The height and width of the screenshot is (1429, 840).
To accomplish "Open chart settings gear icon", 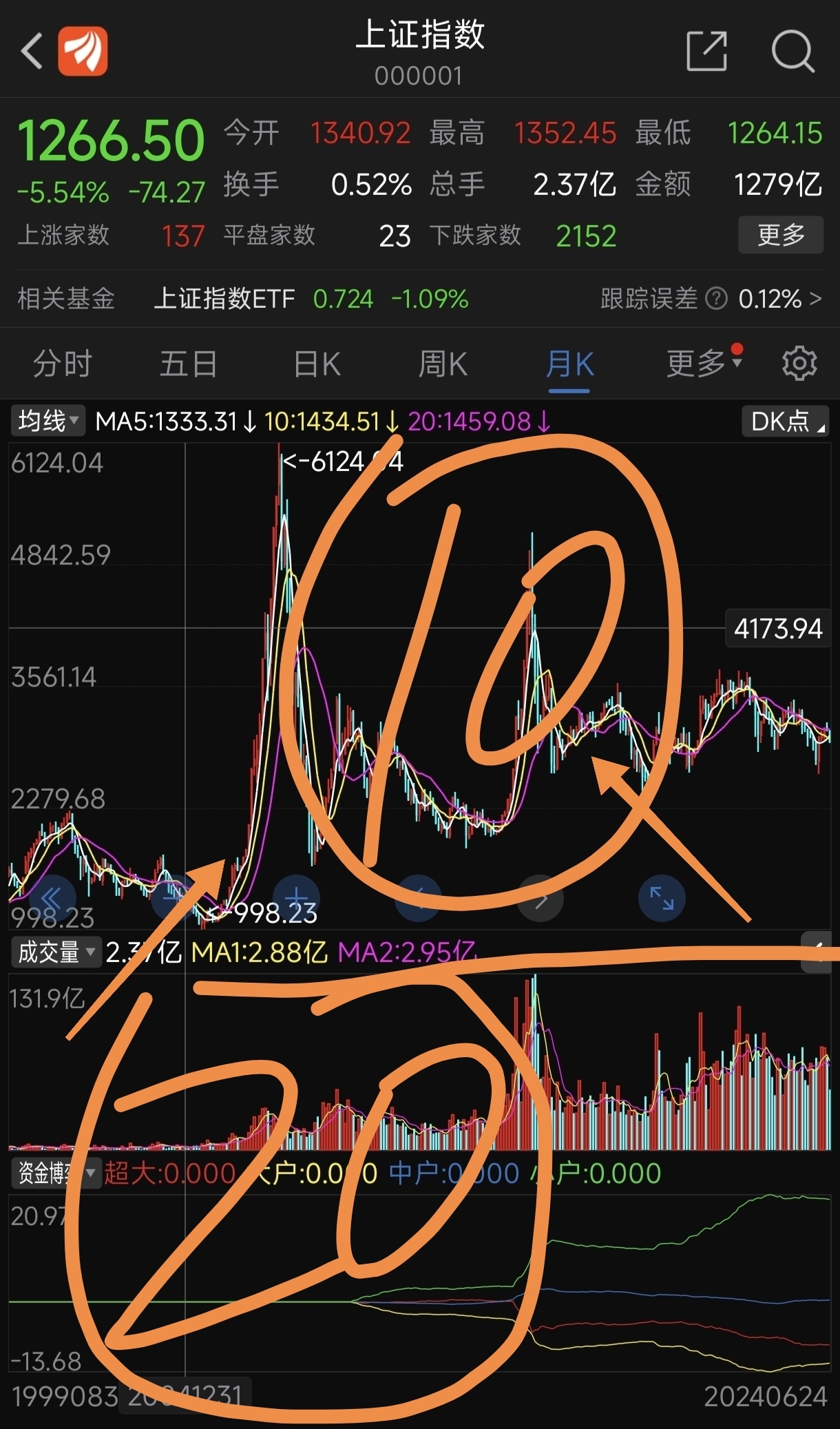I will 799,363.
